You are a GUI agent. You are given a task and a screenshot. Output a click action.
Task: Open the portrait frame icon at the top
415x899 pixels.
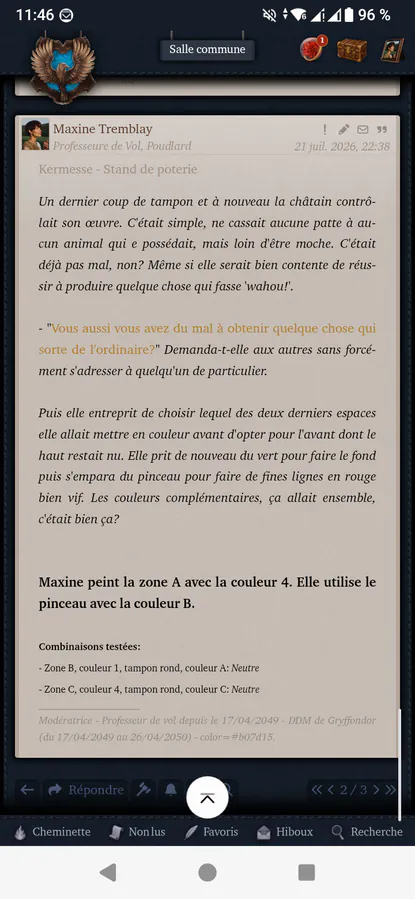(393, 50)
